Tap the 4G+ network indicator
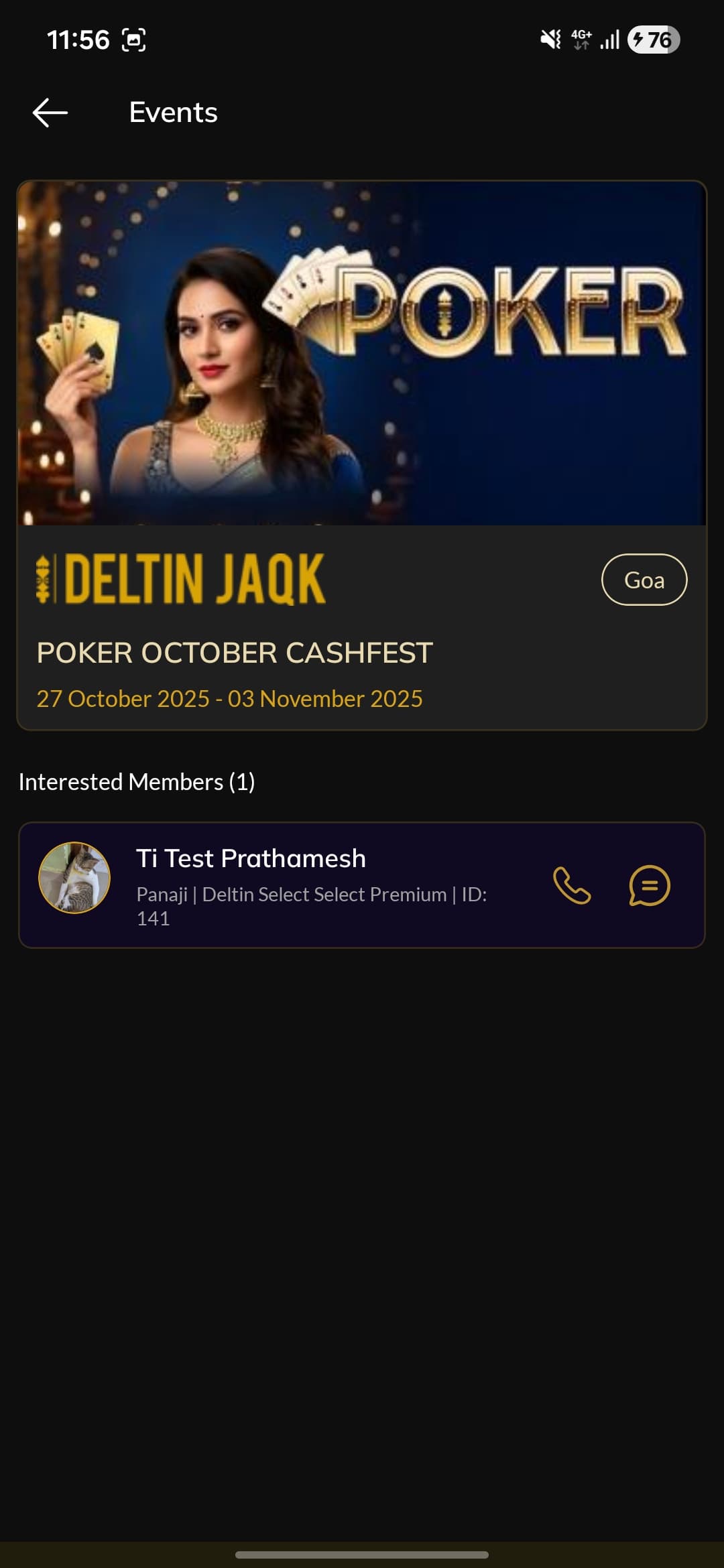 pyautogui.click(x=581, y=40)
